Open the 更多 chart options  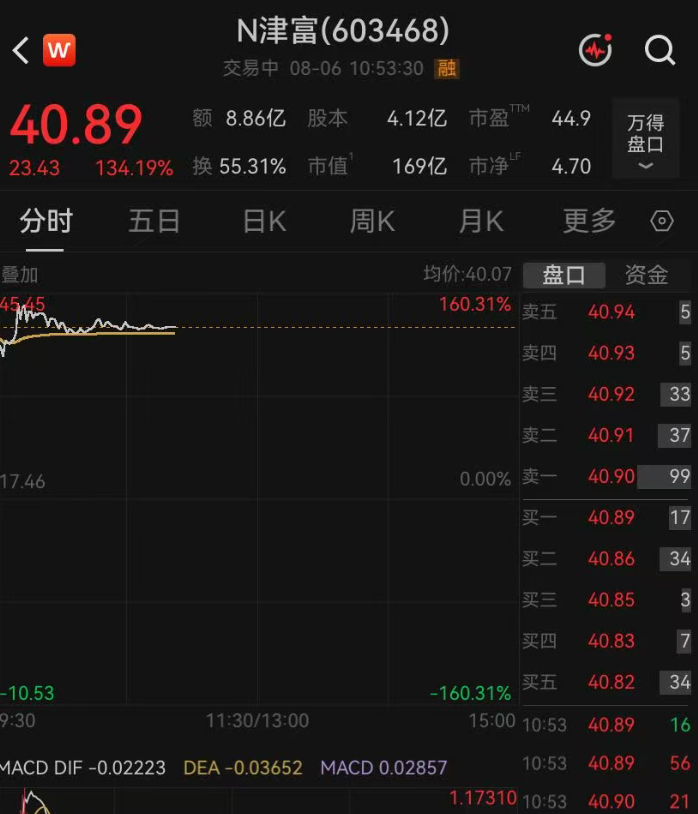(x=590, y=222)
